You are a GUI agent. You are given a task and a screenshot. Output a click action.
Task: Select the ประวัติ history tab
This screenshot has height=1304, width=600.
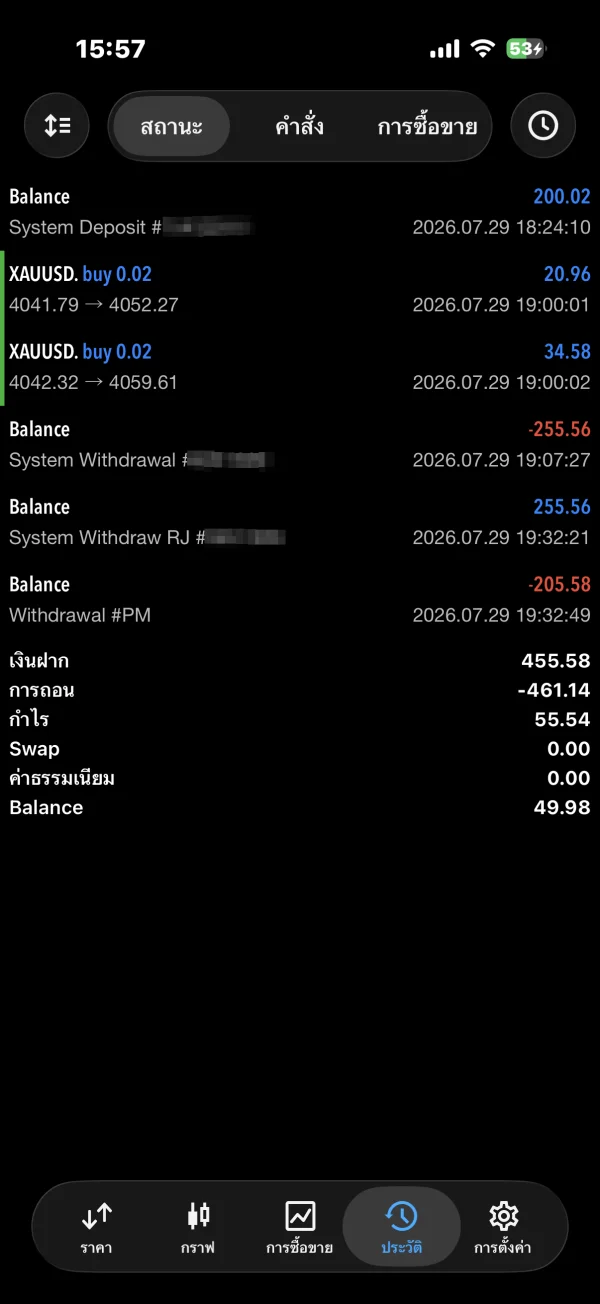coord(401,1228)
